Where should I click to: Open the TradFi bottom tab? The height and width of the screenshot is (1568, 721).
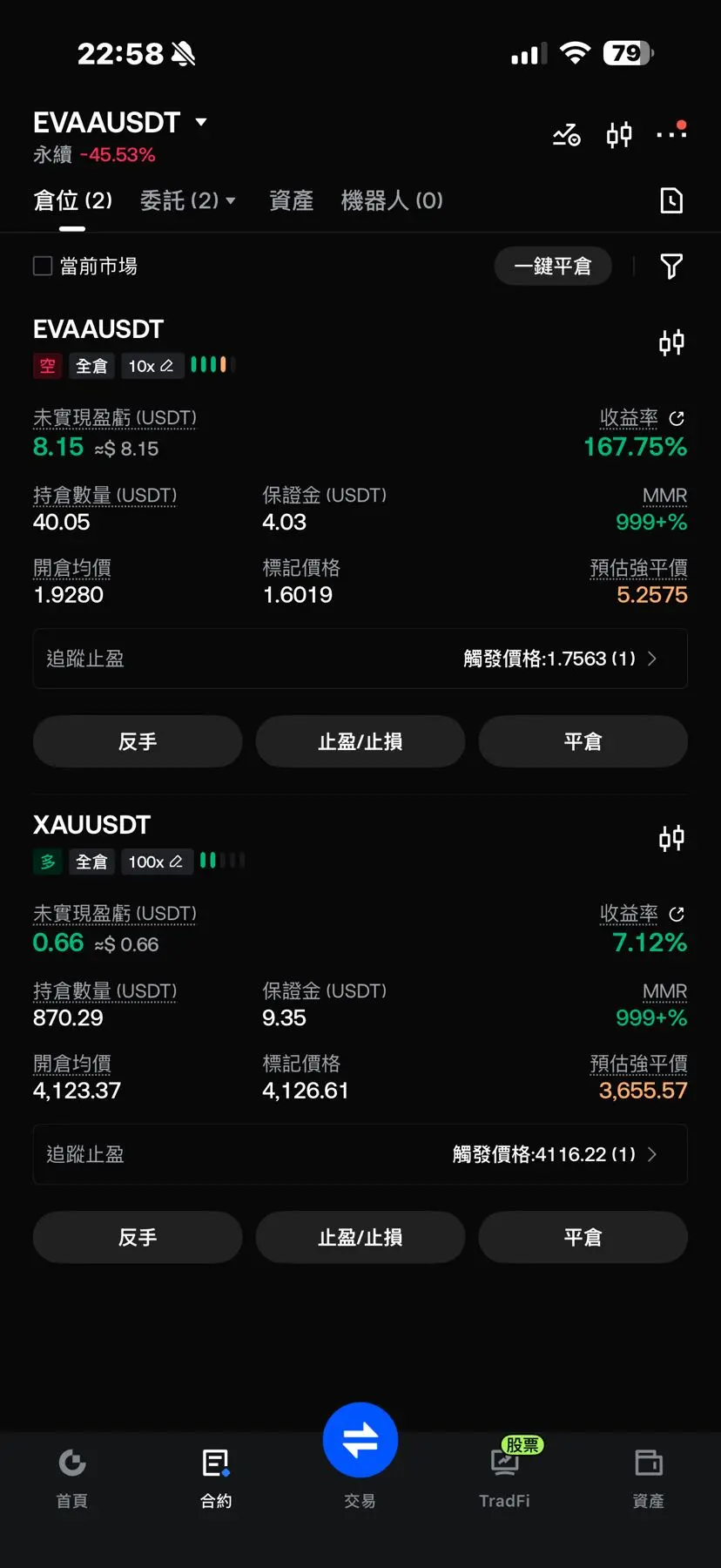(504, 1477)
